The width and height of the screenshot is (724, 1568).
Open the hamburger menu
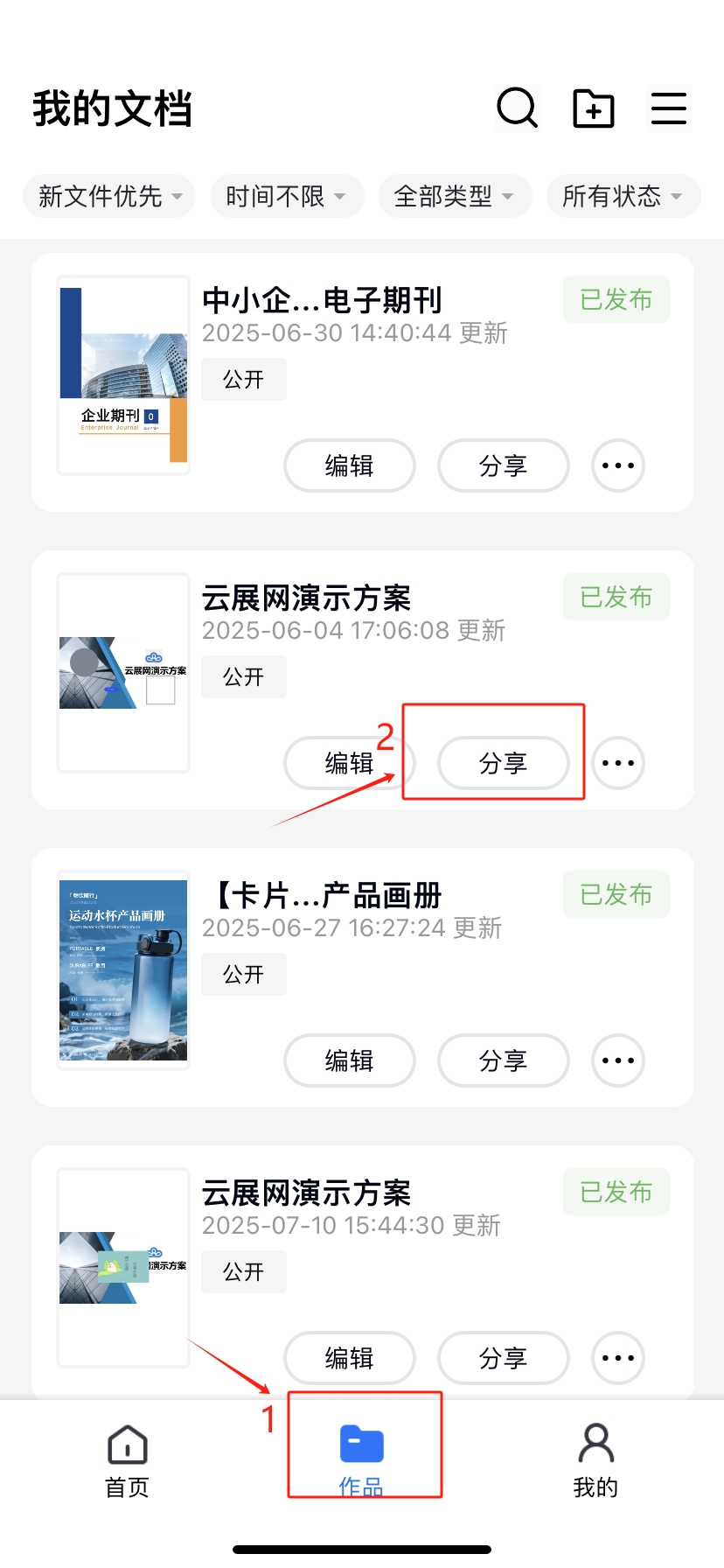tap(669, 108)
